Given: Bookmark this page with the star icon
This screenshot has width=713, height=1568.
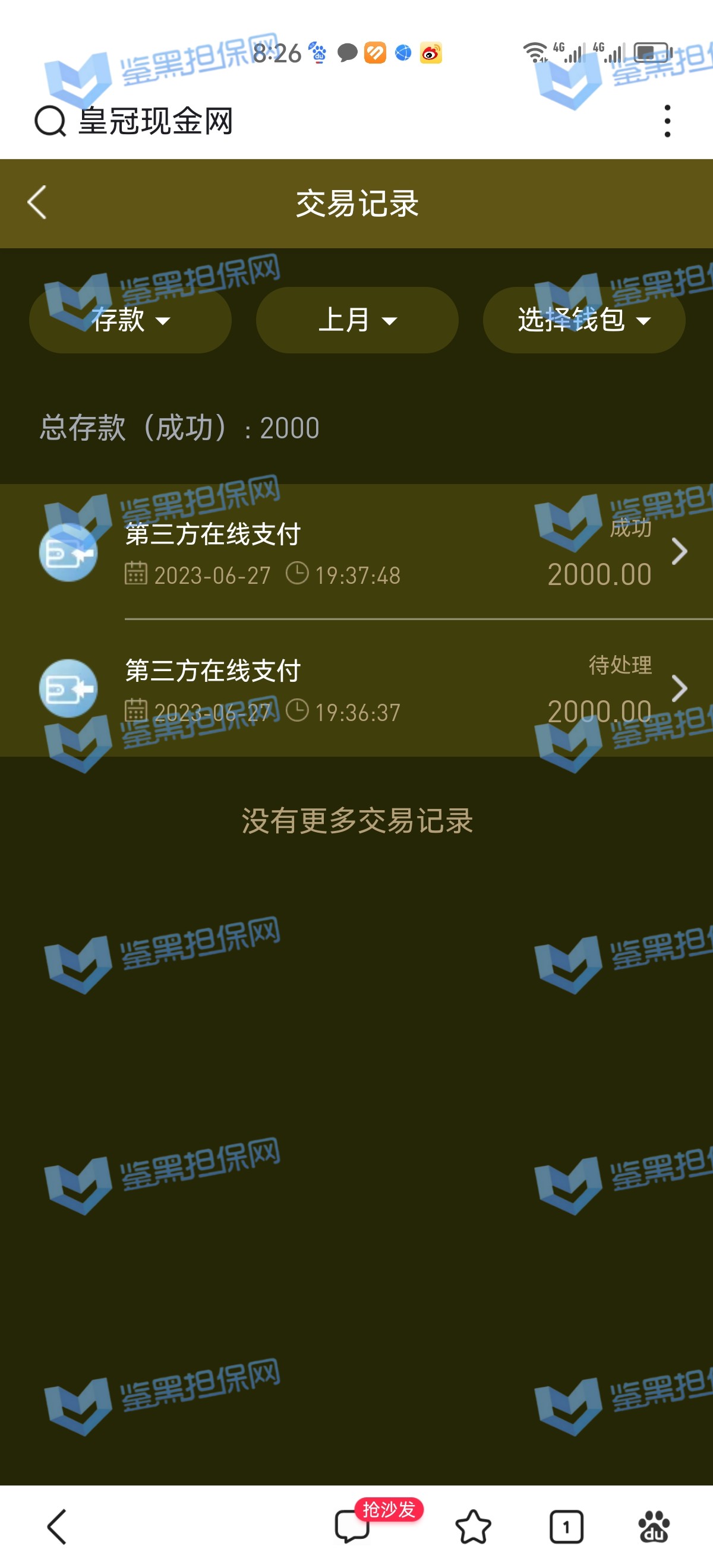Looking at the screenshot, I should point(473,1526).
